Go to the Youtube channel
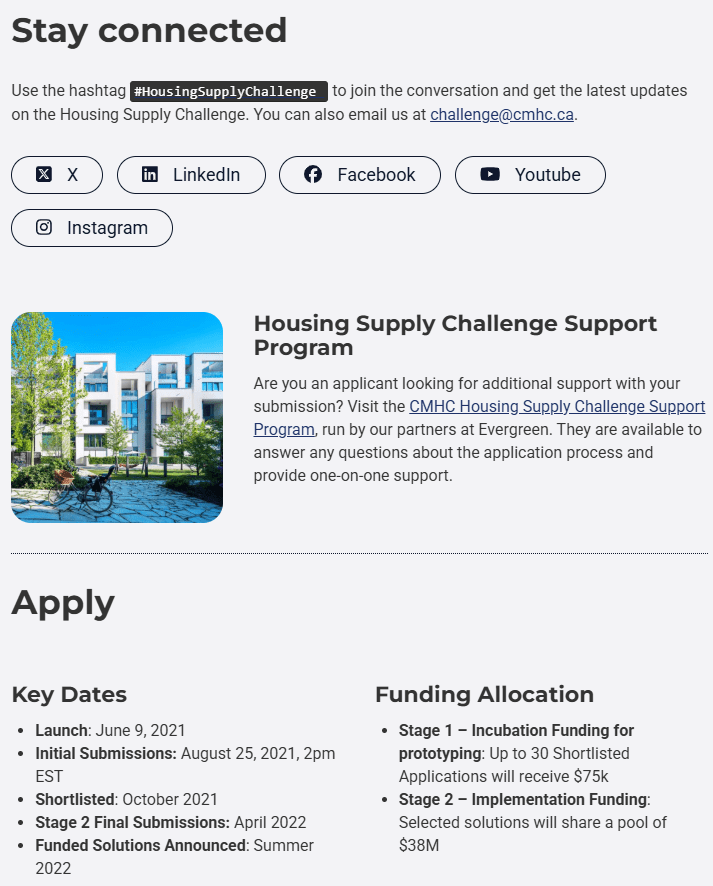This screenshot has height=886, width=713. pos(530,175)
